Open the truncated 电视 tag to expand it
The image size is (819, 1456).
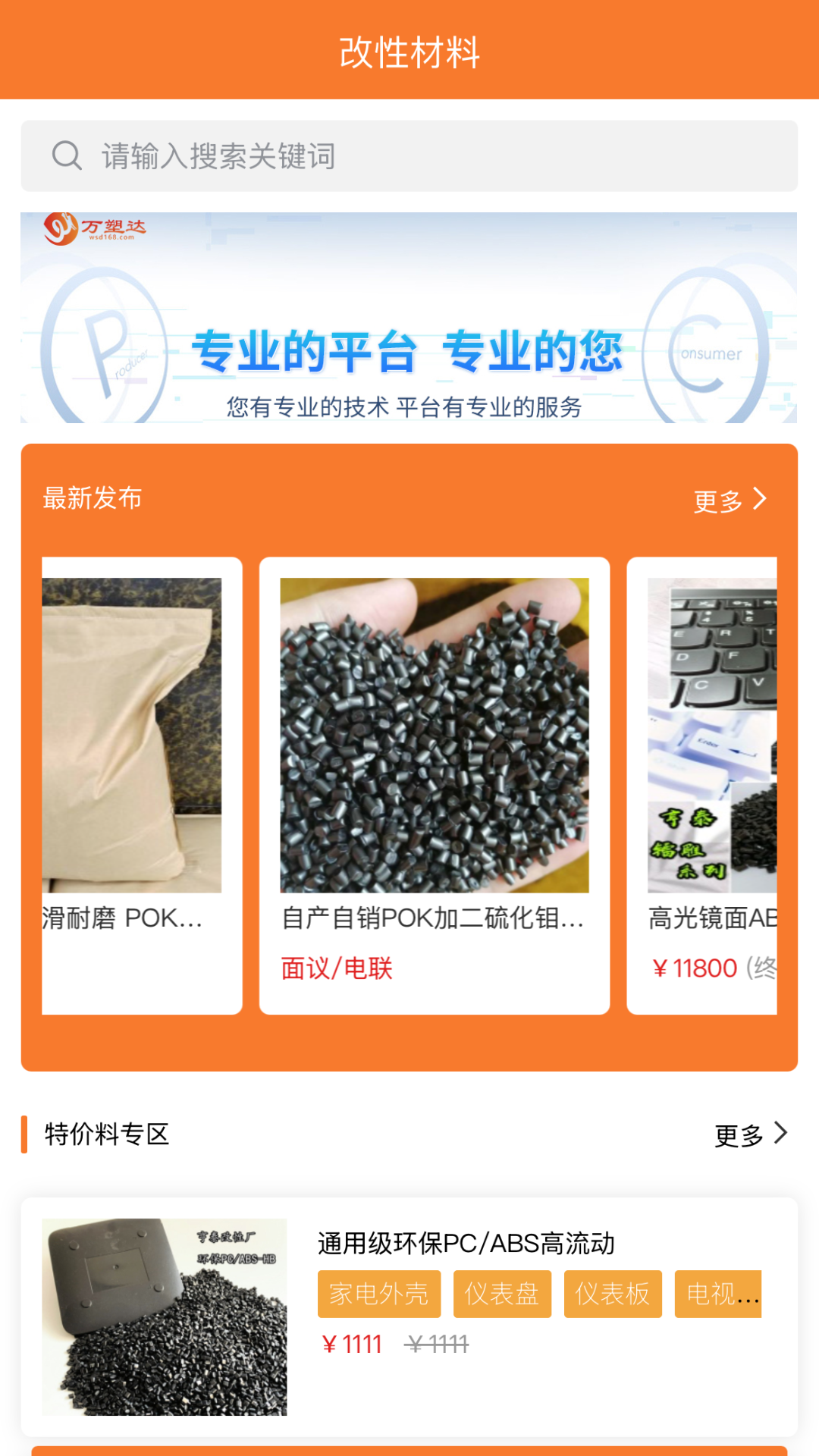[718, 1294]
